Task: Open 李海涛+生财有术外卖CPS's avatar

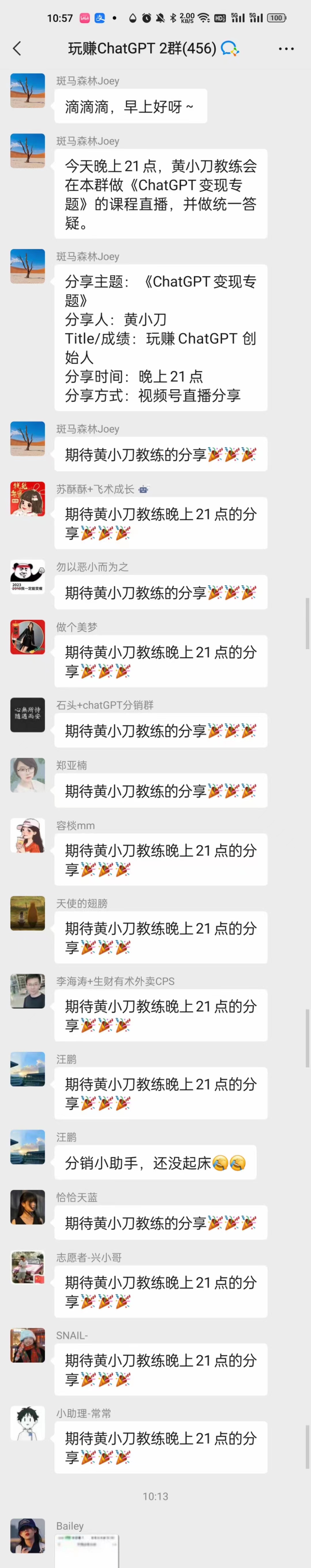Action: (27, 991)
